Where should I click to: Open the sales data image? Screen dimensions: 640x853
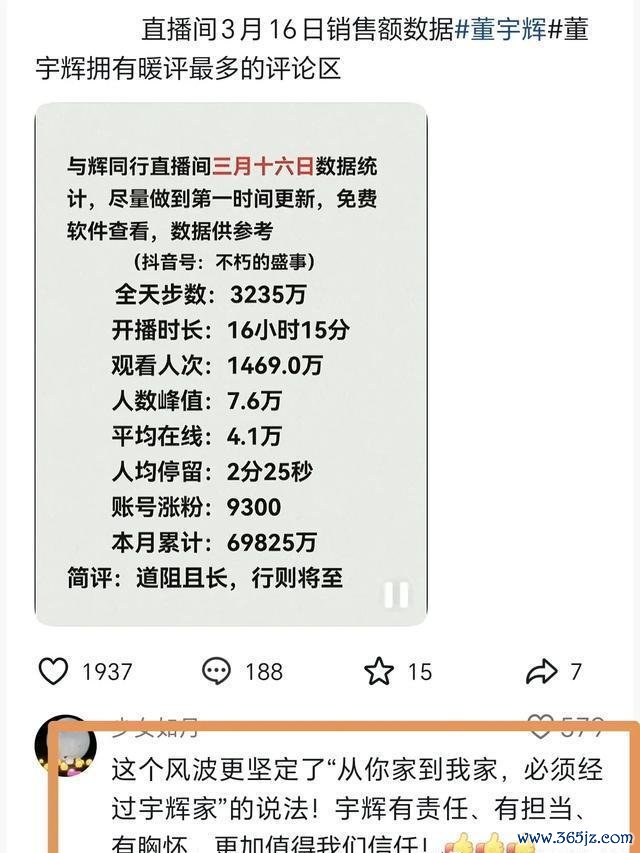coord(231,365)
